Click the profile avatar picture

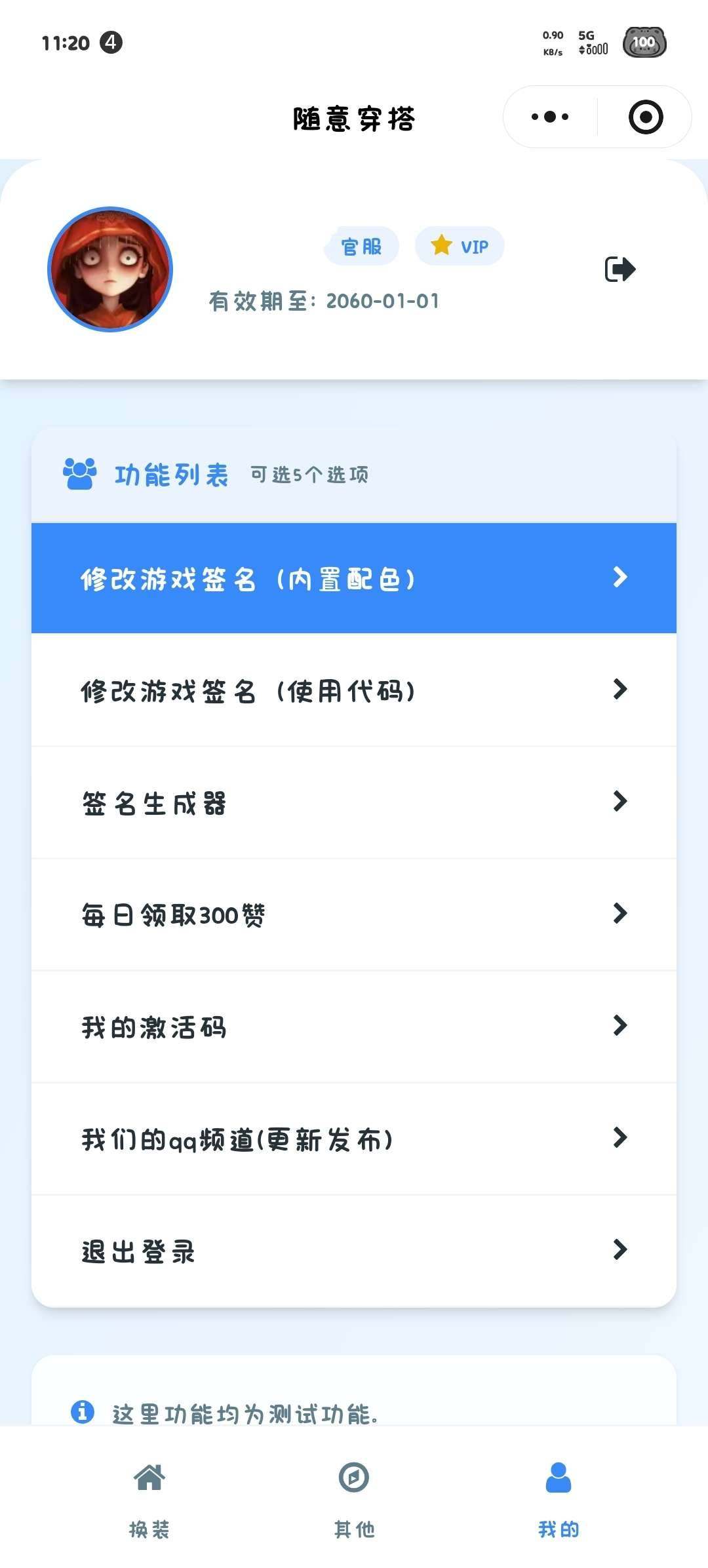pos(110,269)
